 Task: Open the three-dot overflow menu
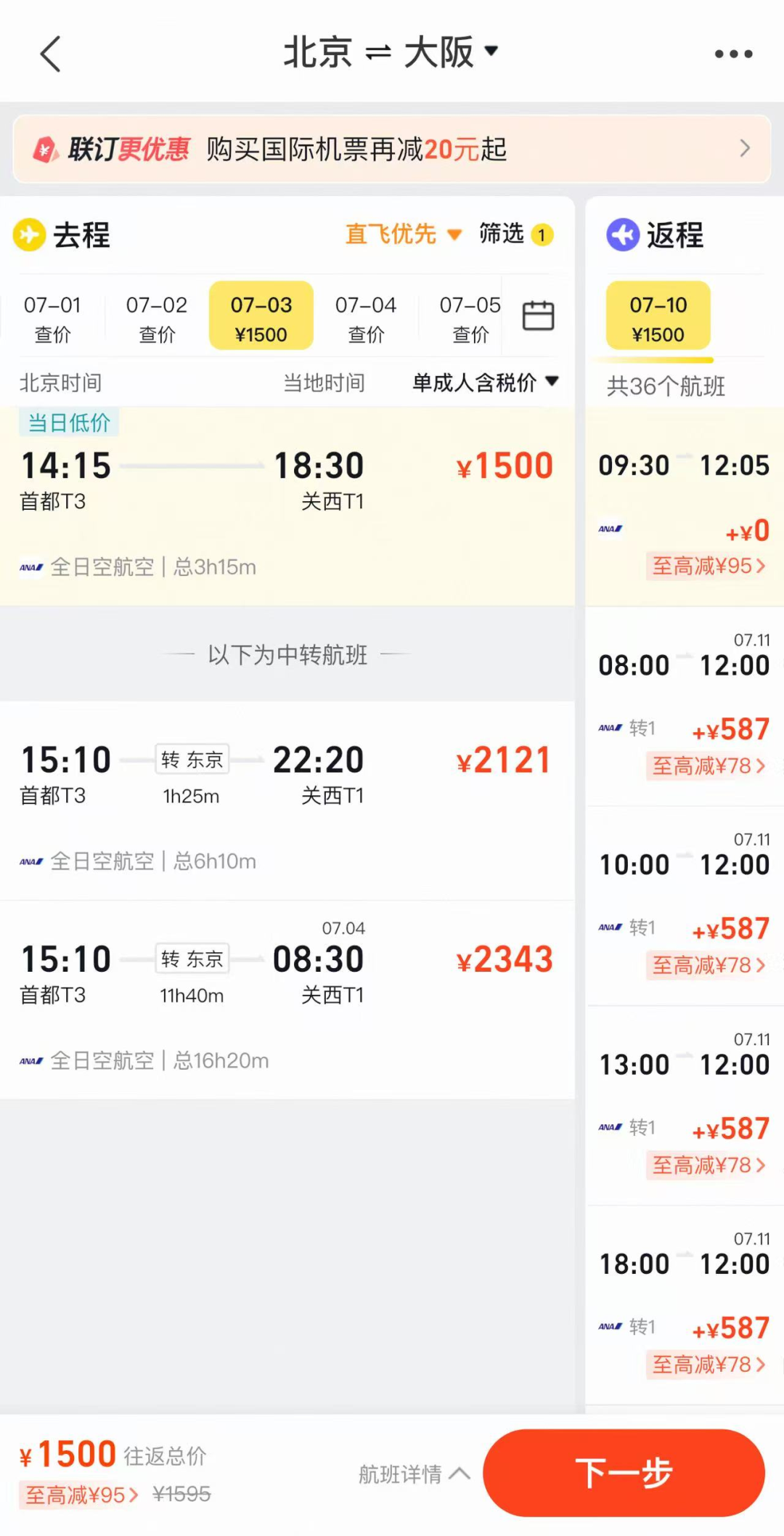(733, 54)
